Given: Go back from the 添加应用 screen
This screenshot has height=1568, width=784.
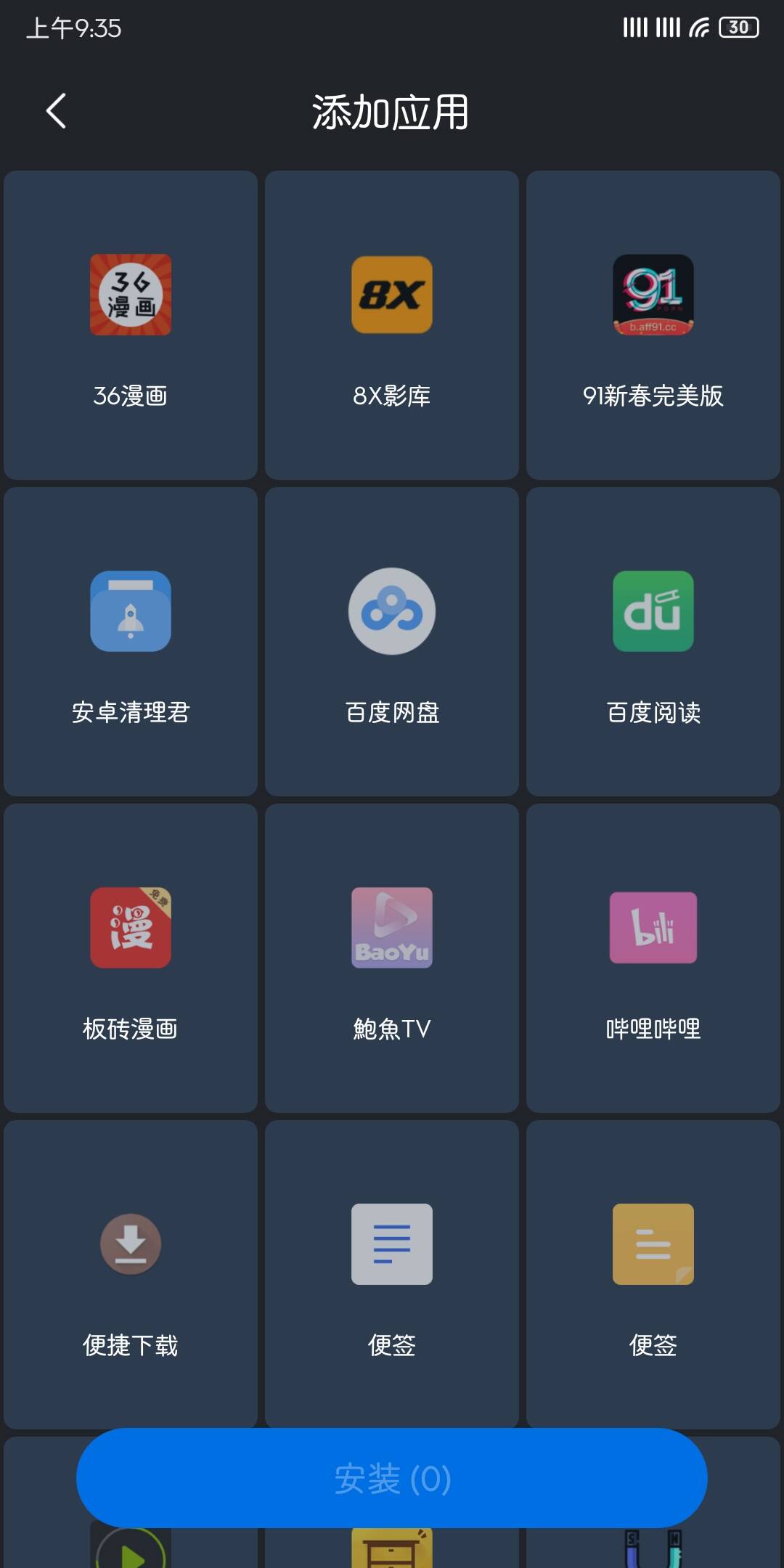Looking at the screenshot, I should [56, 111].
